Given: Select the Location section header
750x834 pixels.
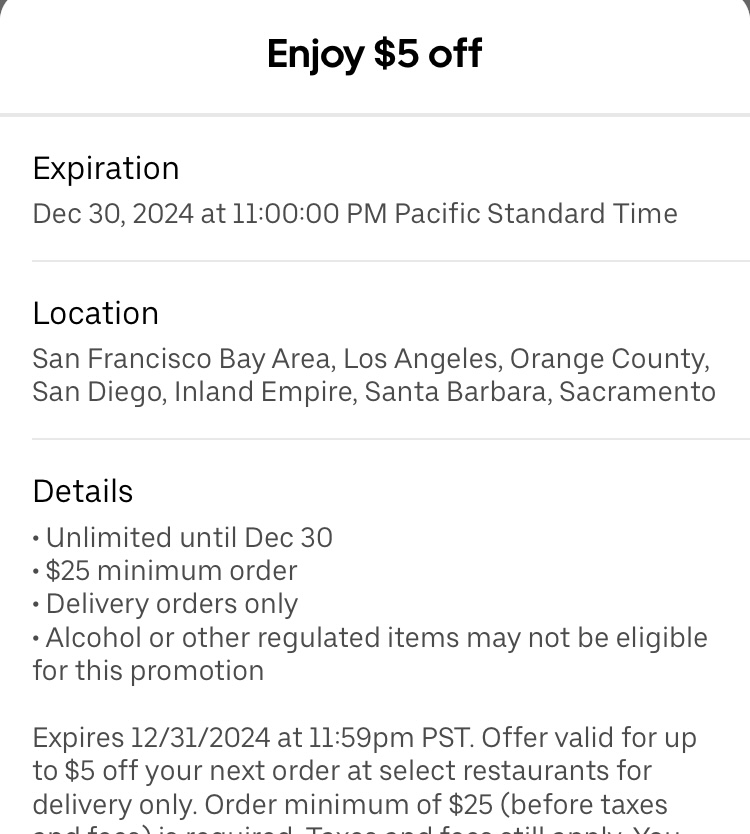Looking at the screenshot, I should point(96,313).
